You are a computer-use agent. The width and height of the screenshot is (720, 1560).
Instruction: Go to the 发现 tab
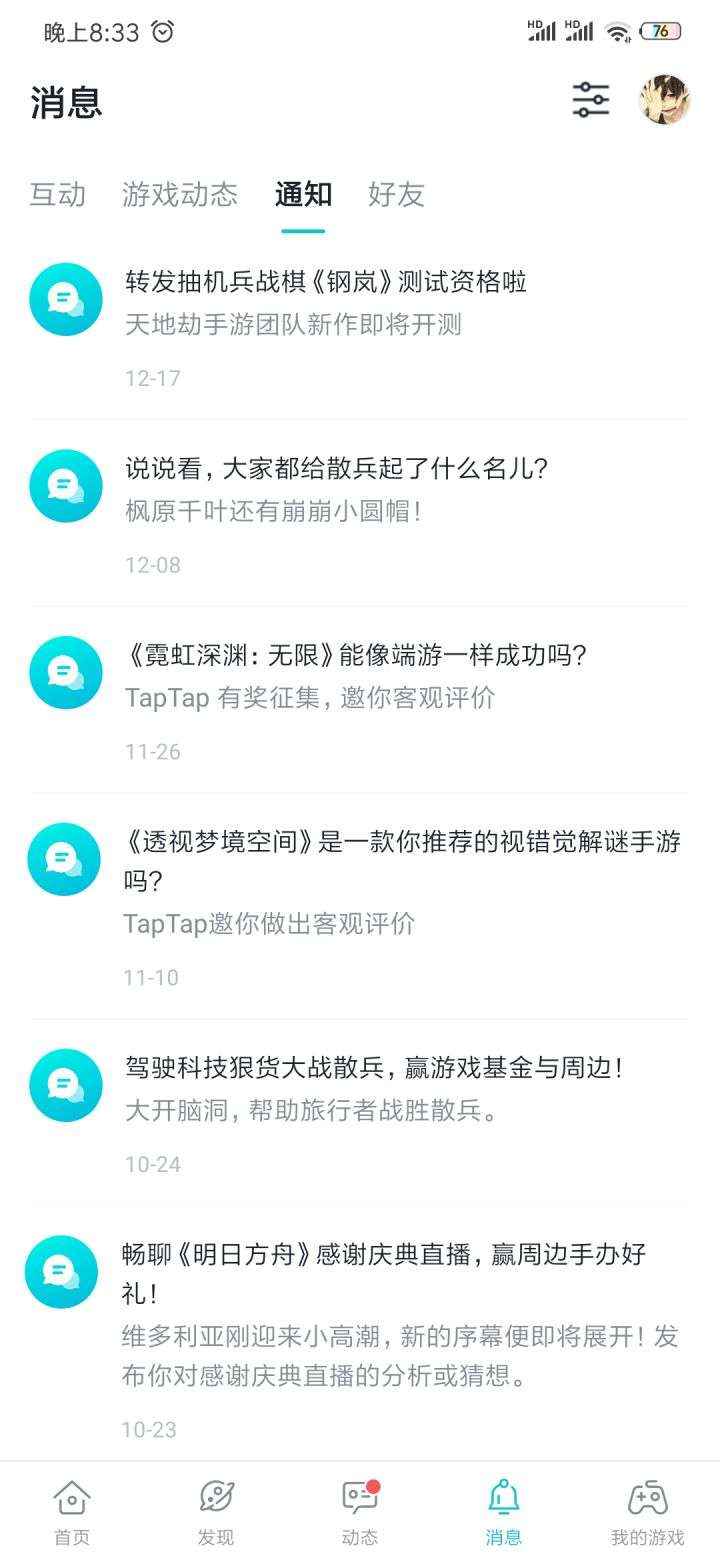pos(216,1511)
